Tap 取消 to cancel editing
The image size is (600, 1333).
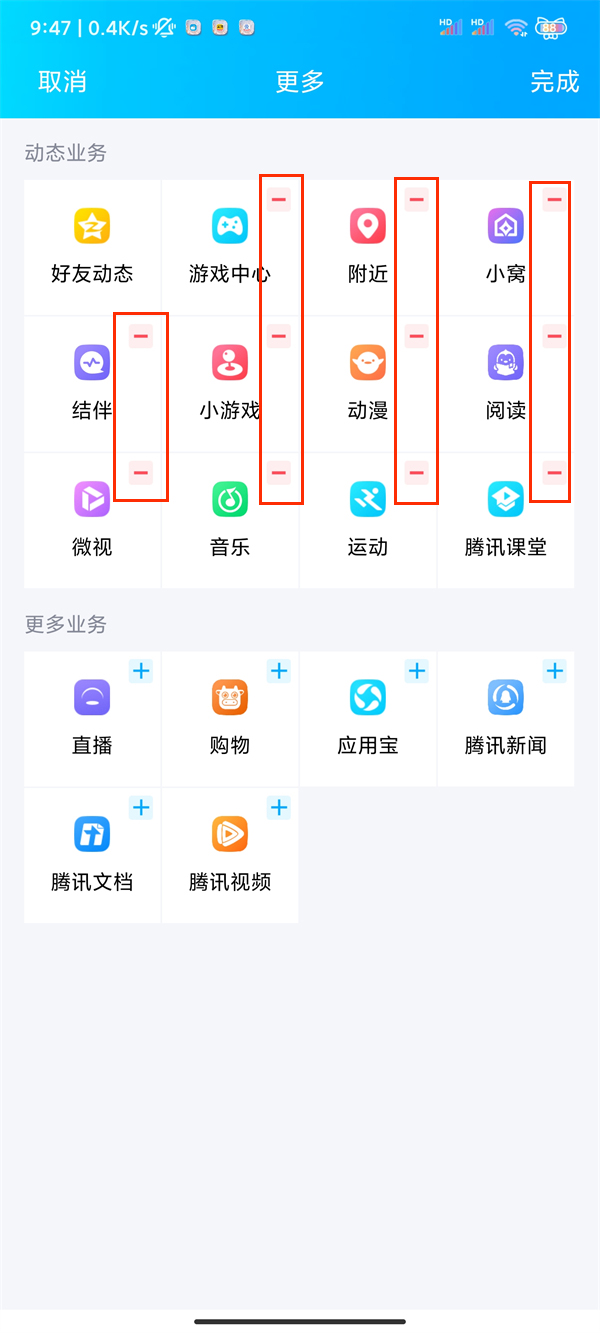(62, 82)
